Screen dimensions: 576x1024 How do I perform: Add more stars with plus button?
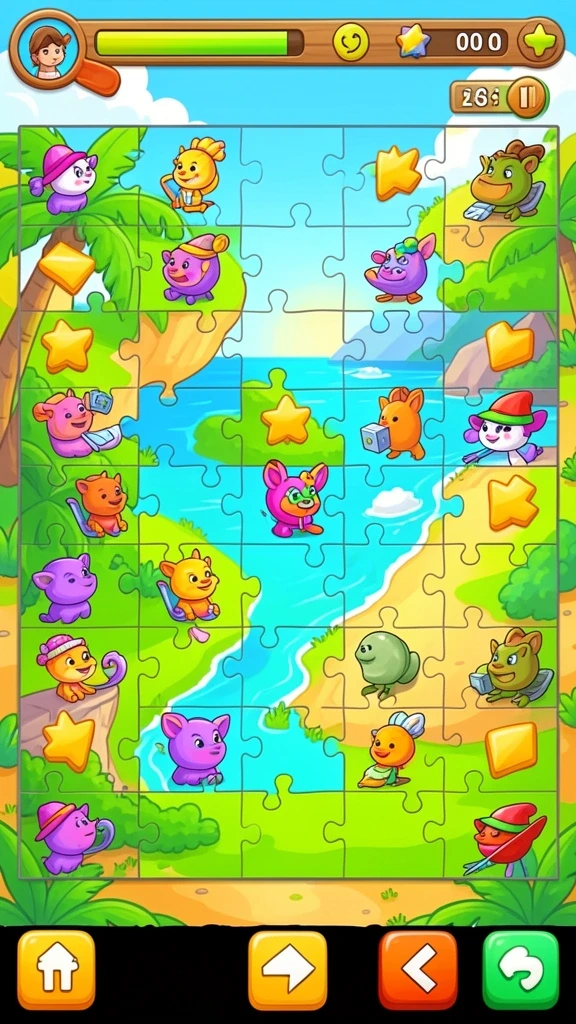pyautogui.click(x=540, y=42)
